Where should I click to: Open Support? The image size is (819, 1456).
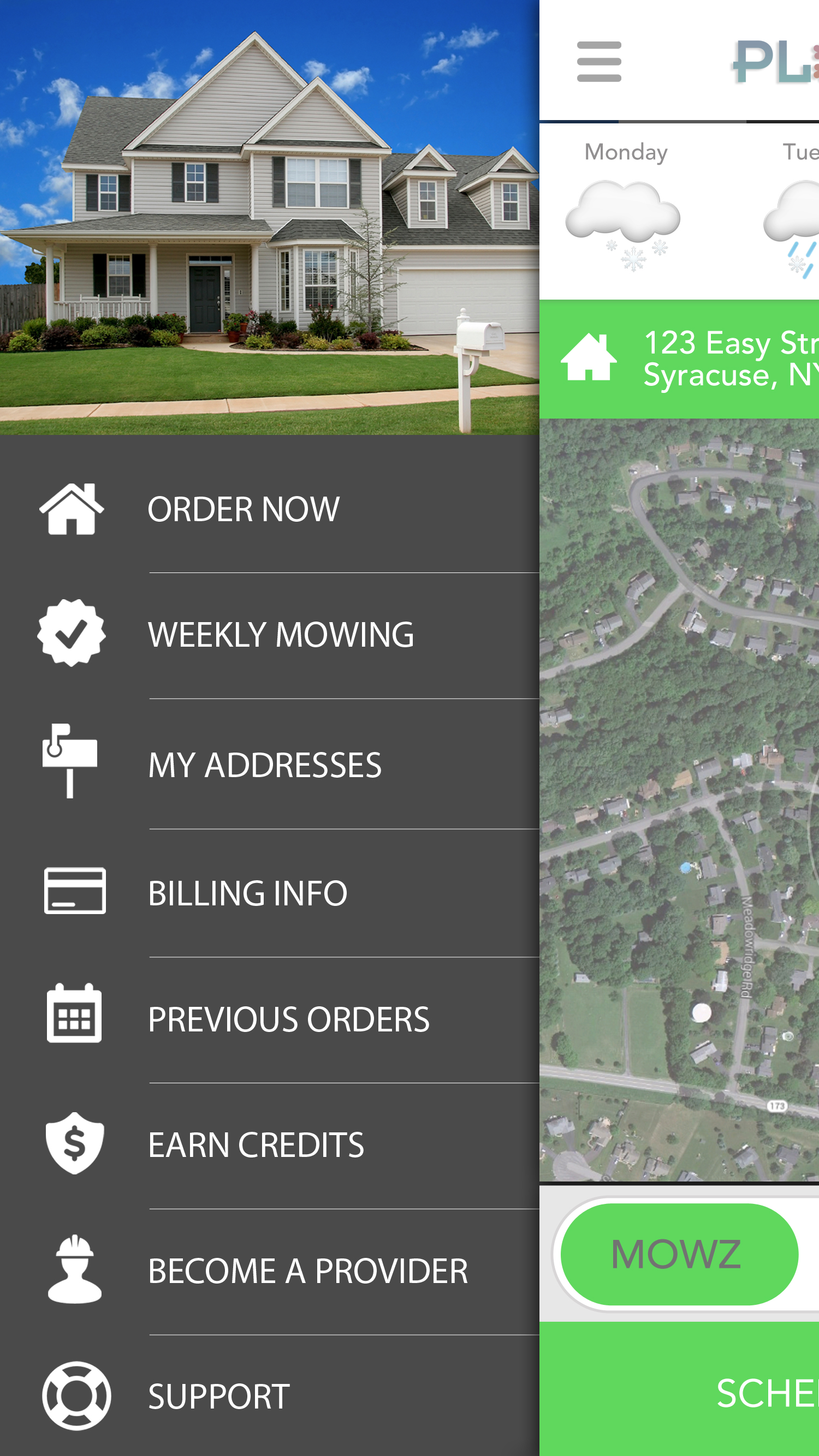pos(219,1396)
